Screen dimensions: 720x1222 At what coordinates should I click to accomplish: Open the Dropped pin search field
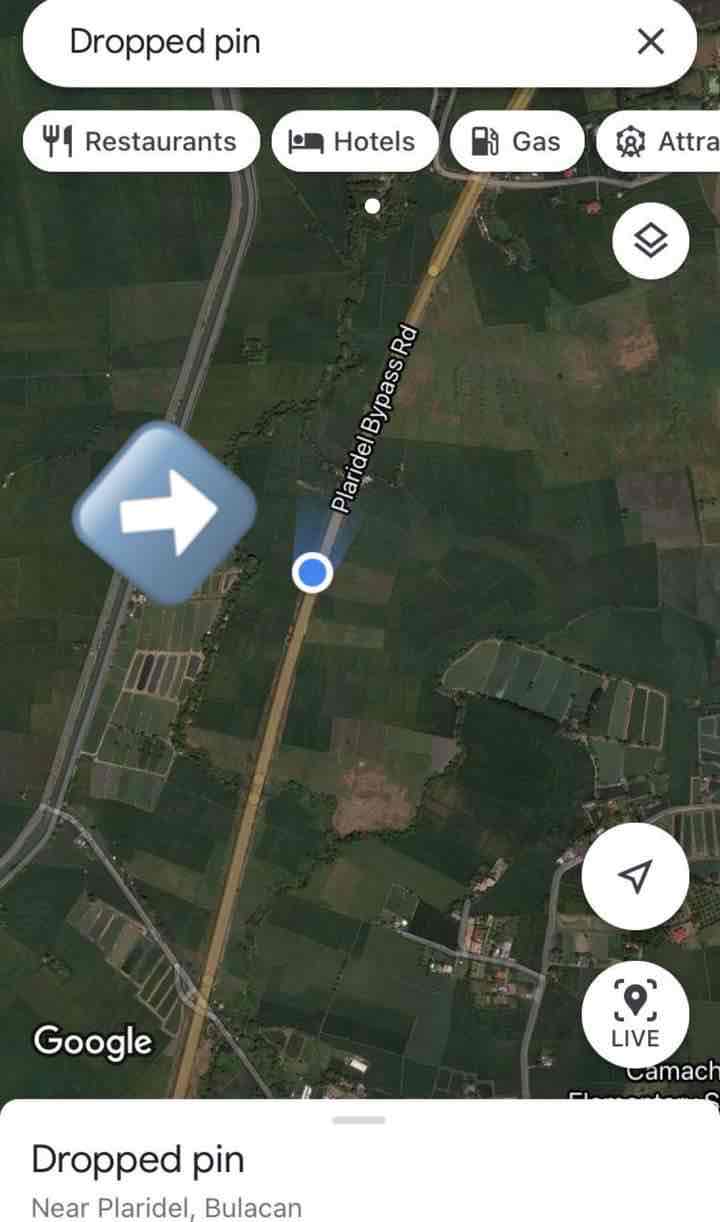pyautogui.click(x=320, y=42)
